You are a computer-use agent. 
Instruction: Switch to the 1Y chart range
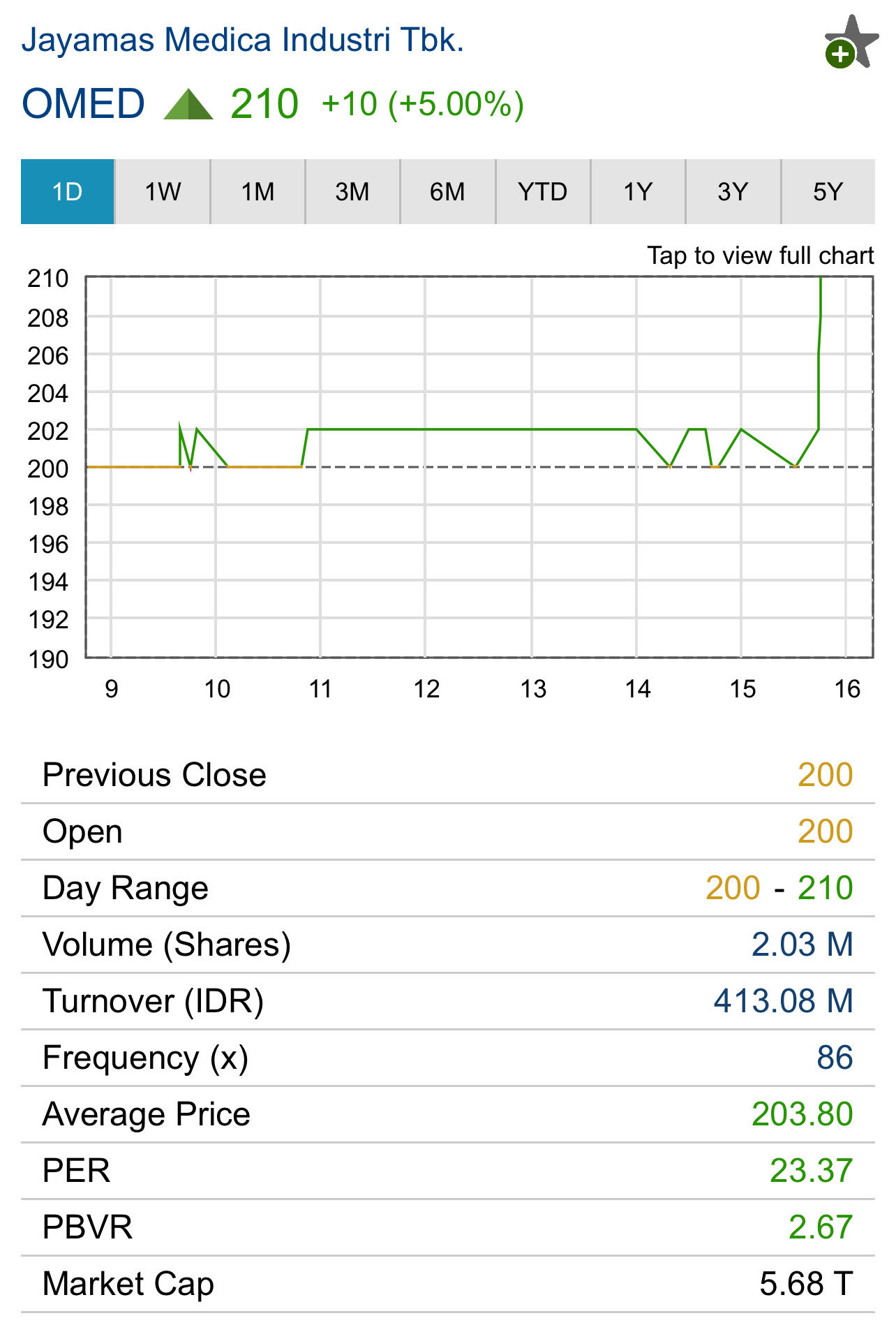coord(638,191)
